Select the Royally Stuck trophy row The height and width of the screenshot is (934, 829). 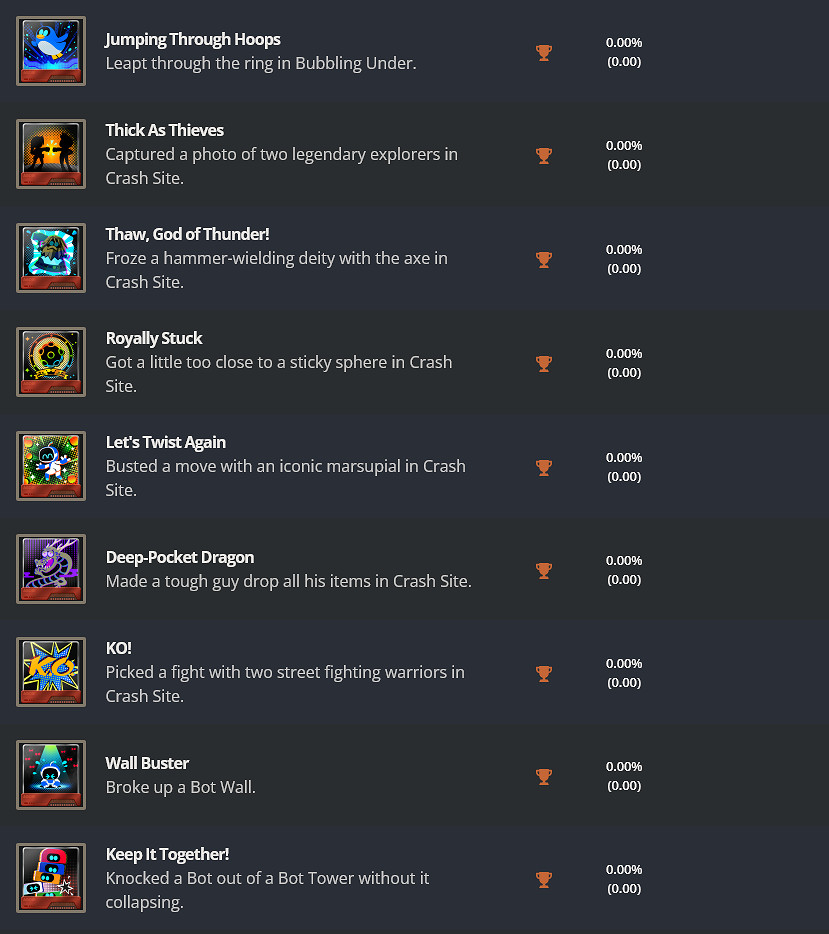point(154,338)
